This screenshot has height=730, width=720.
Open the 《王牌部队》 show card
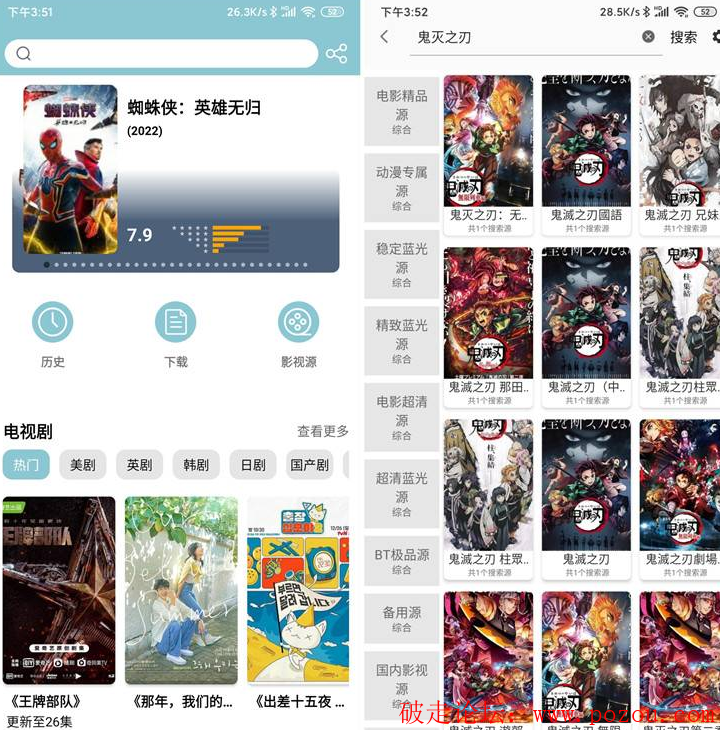(58, 600)
